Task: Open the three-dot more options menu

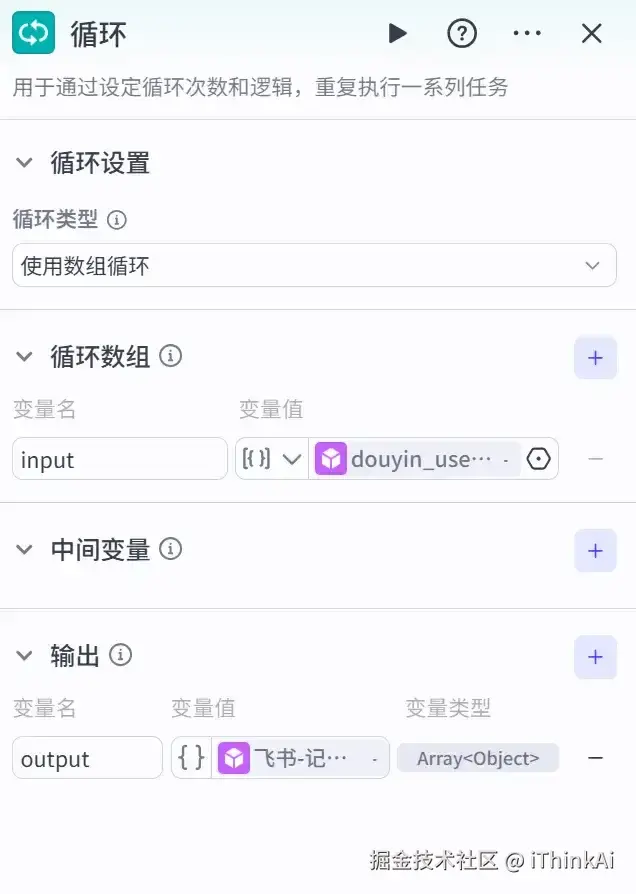Action: coord(526,34)
